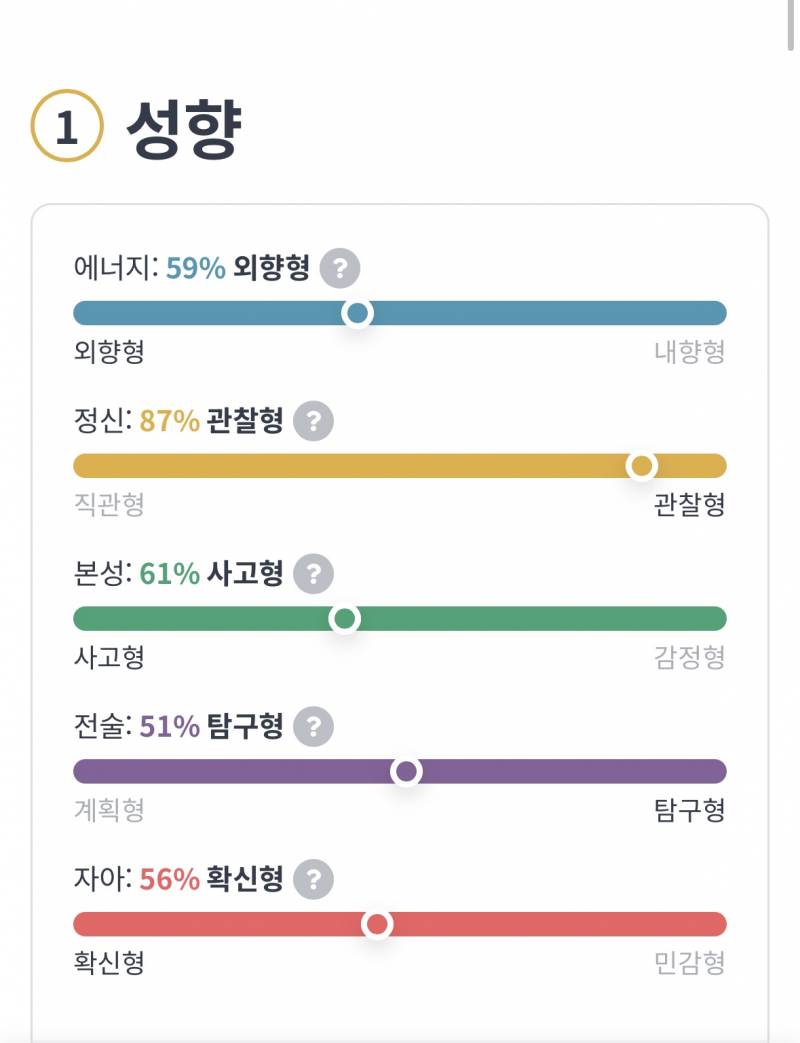Click the blue energy slider handle
The image size is (800, 1043).
point(357,311)
